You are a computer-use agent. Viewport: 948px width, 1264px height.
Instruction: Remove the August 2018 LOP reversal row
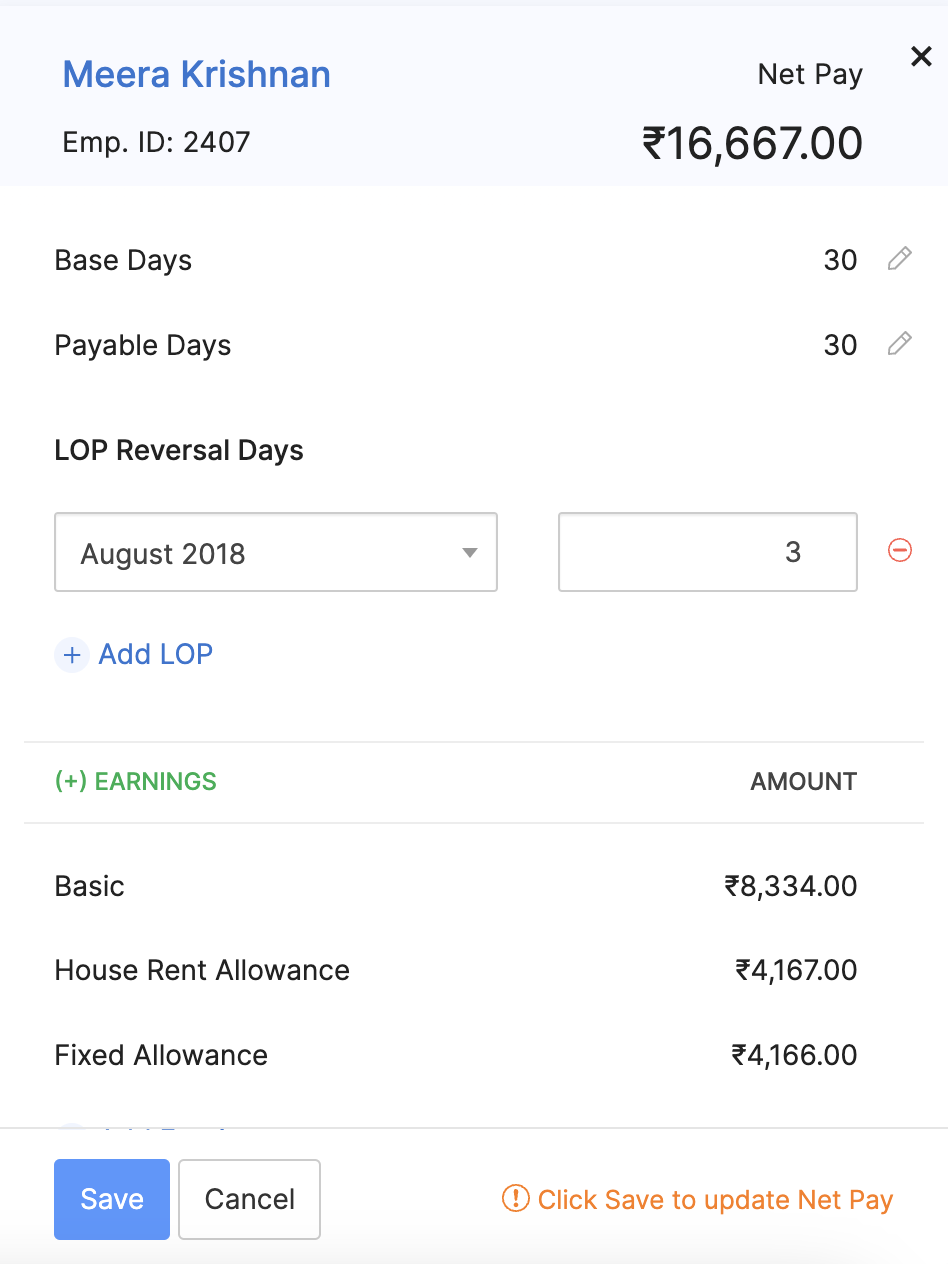(x=900, y=551)
